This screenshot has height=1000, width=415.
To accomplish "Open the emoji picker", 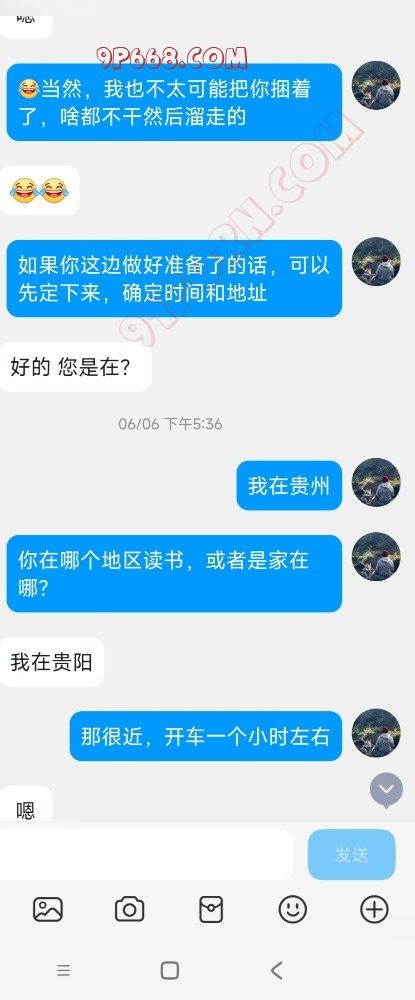I will point(293,909).
